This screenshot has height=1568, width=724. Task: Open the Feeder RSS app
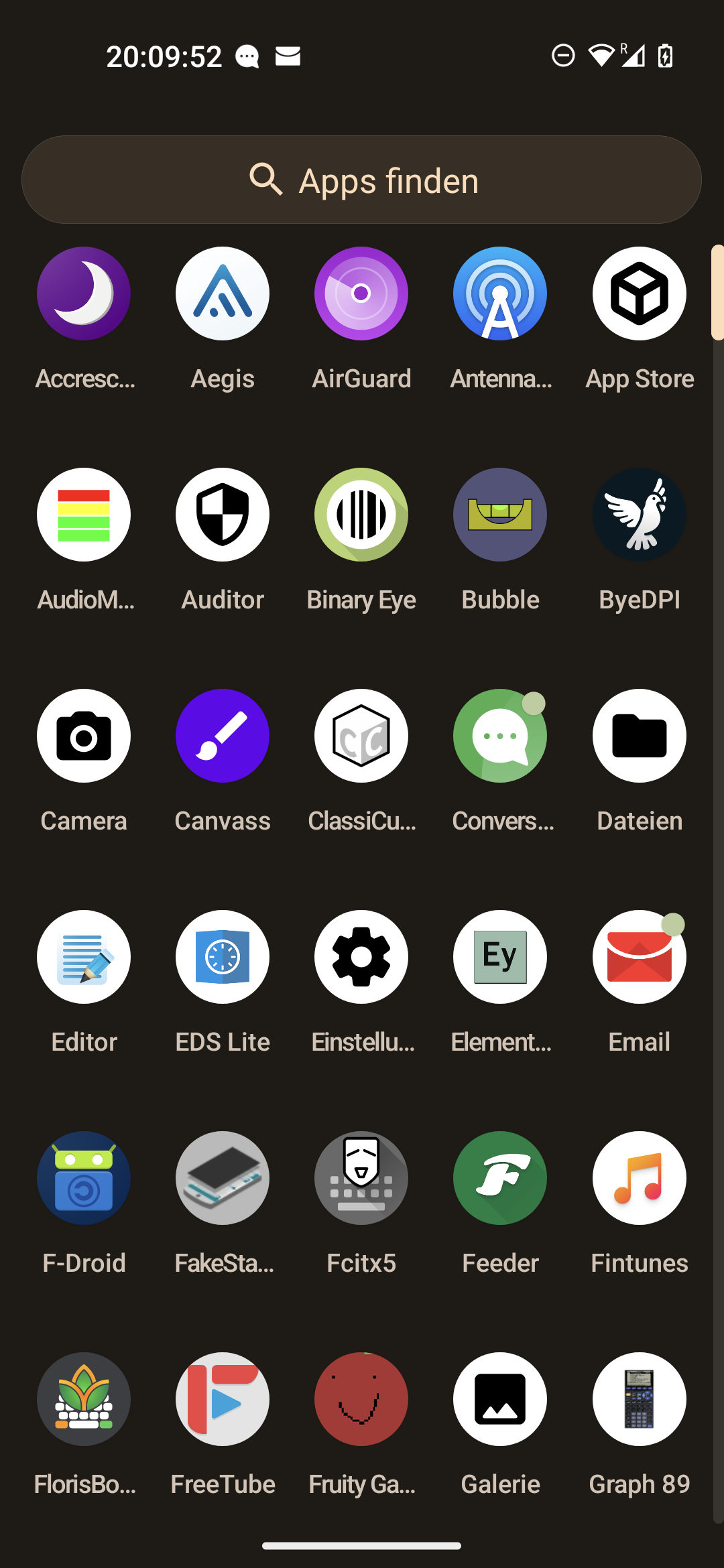[x=500, y=1178]
